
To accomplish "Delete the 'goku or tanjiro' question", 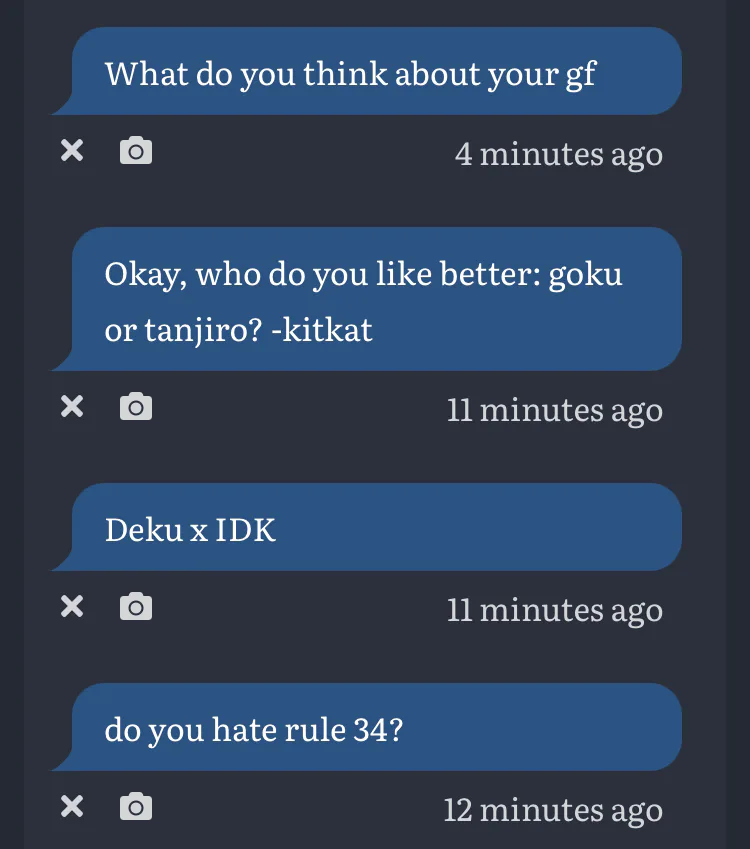I will [72, 407].
